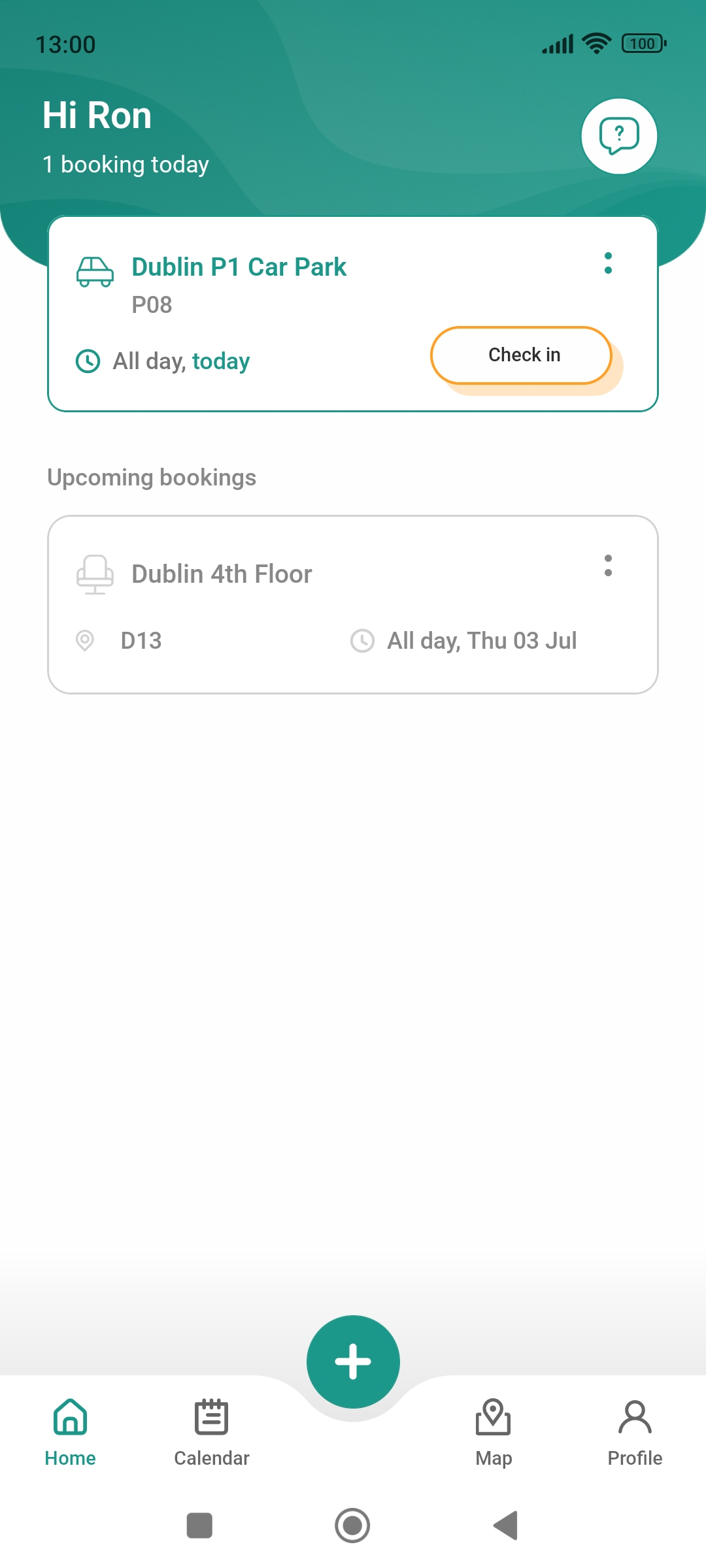Create a new booking with plus button
Image resolution: width=706 pixels, height=1568 pixels.
353,1362
